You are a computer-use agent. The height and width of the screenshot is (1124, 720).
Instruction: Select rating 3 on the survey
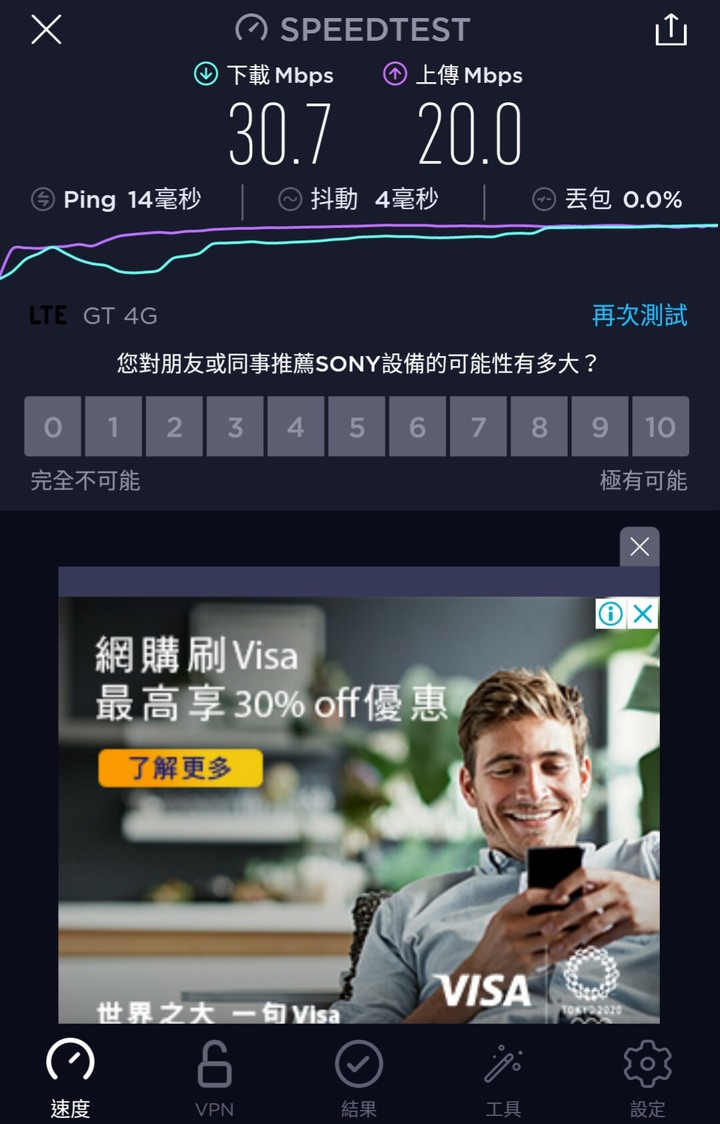[x=235, y=427]
